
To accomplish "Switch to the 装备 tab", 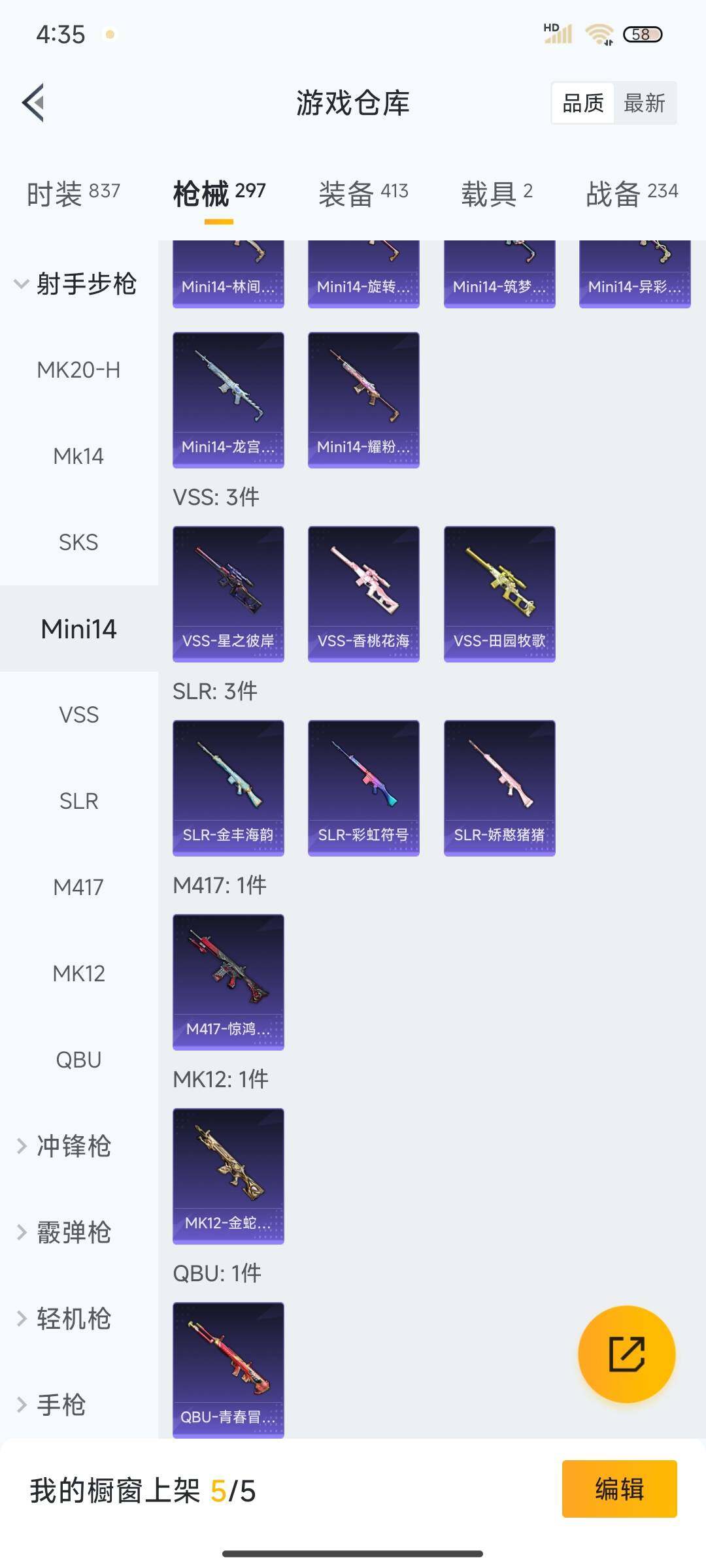I will tap(363, 193).
